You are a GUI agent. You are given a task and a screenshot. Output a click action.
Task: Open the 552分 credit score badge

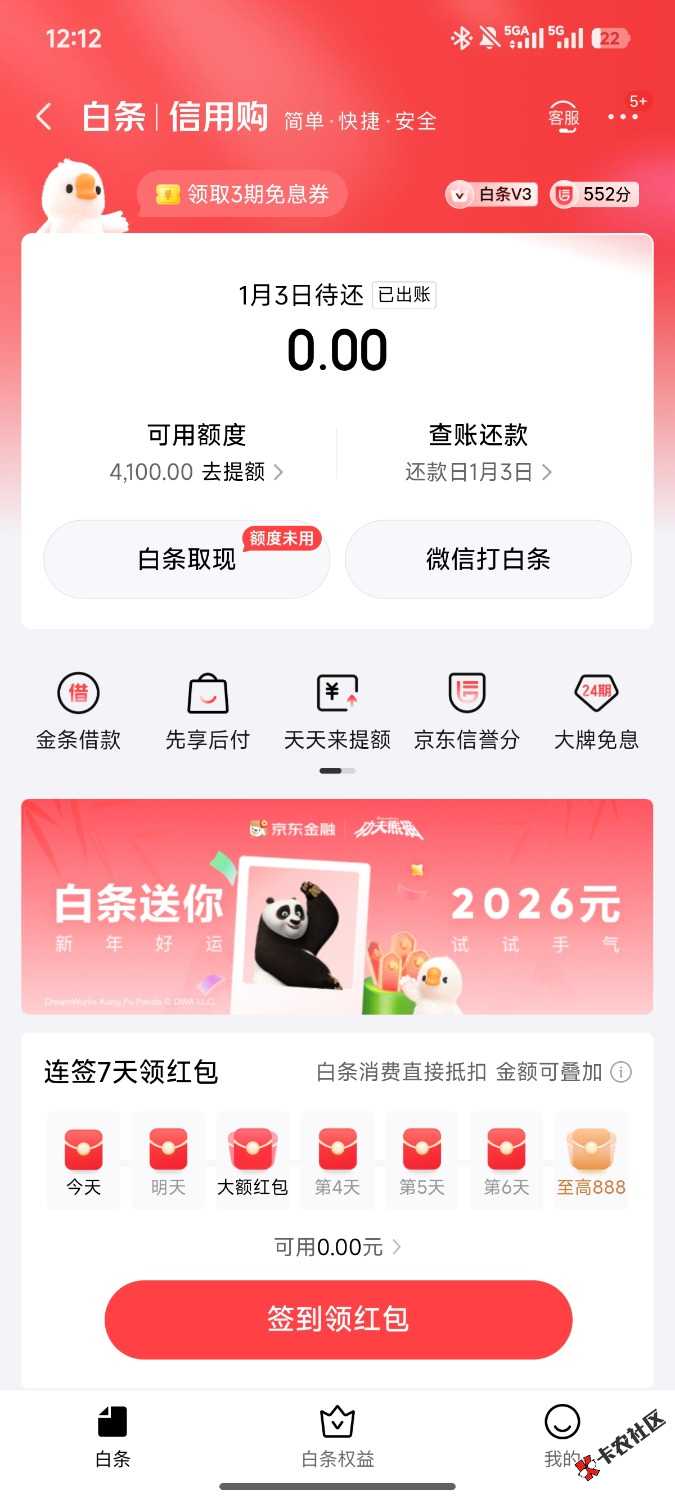[595, 195]
